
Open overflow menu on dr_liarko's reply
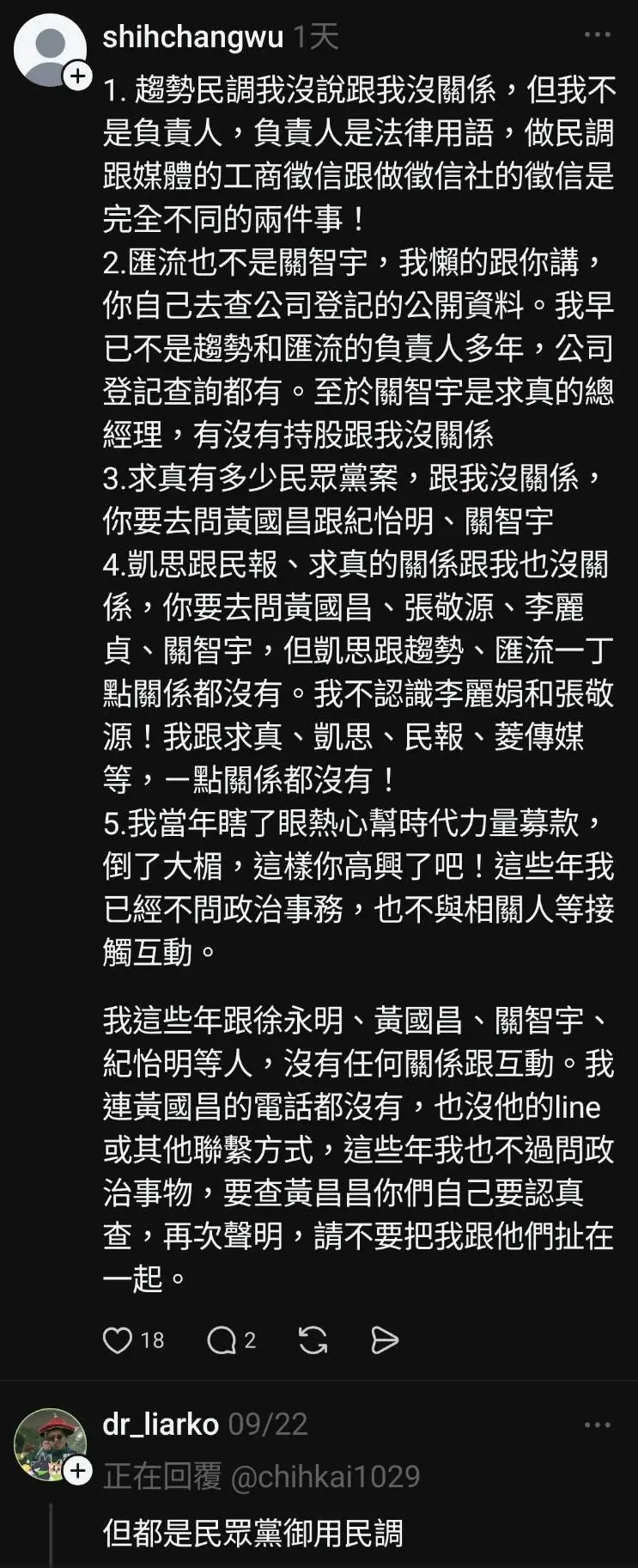tap(598, 1425)
